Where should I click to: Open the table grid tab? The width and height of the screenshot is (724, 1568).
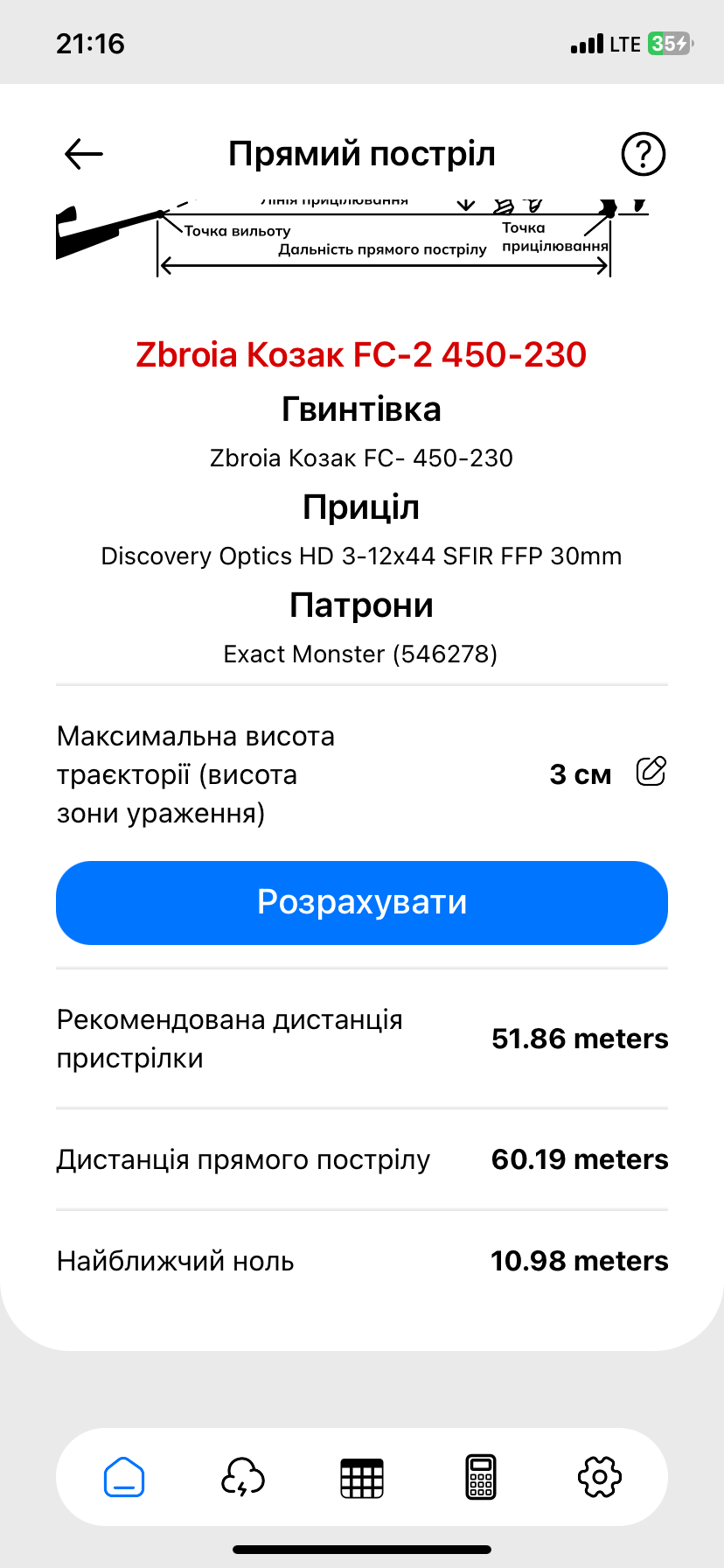tap(362, 1478)
